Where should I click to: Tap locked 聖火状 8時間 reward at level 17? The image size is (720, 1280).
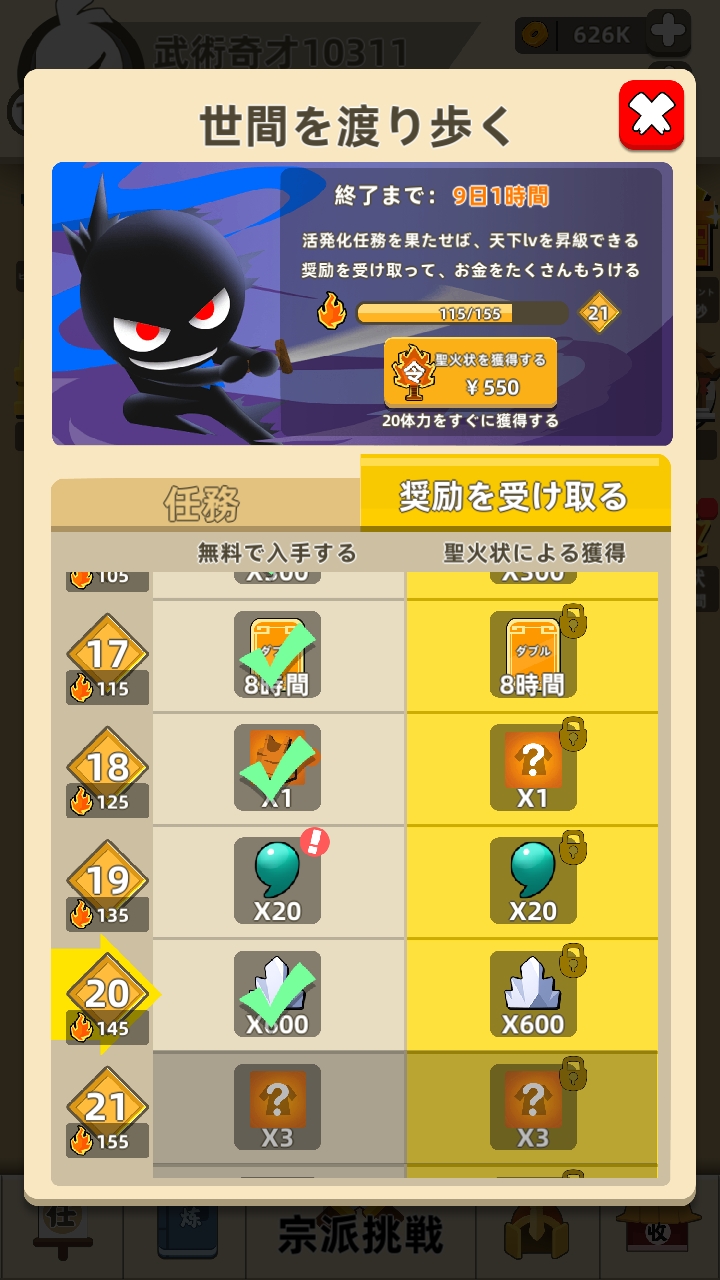tap(533, 655)
